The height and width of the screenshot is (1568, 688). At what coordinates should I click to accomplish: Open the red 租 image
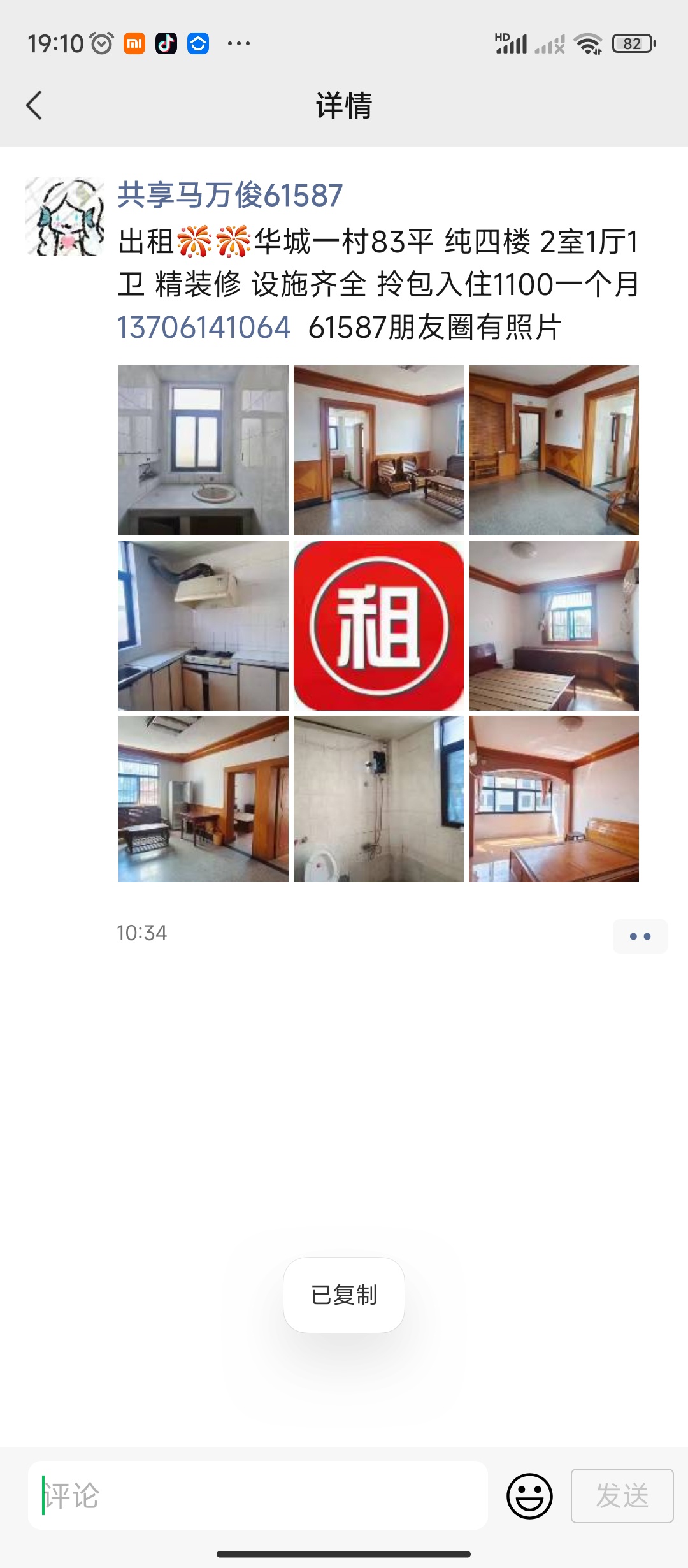point(378,625)
